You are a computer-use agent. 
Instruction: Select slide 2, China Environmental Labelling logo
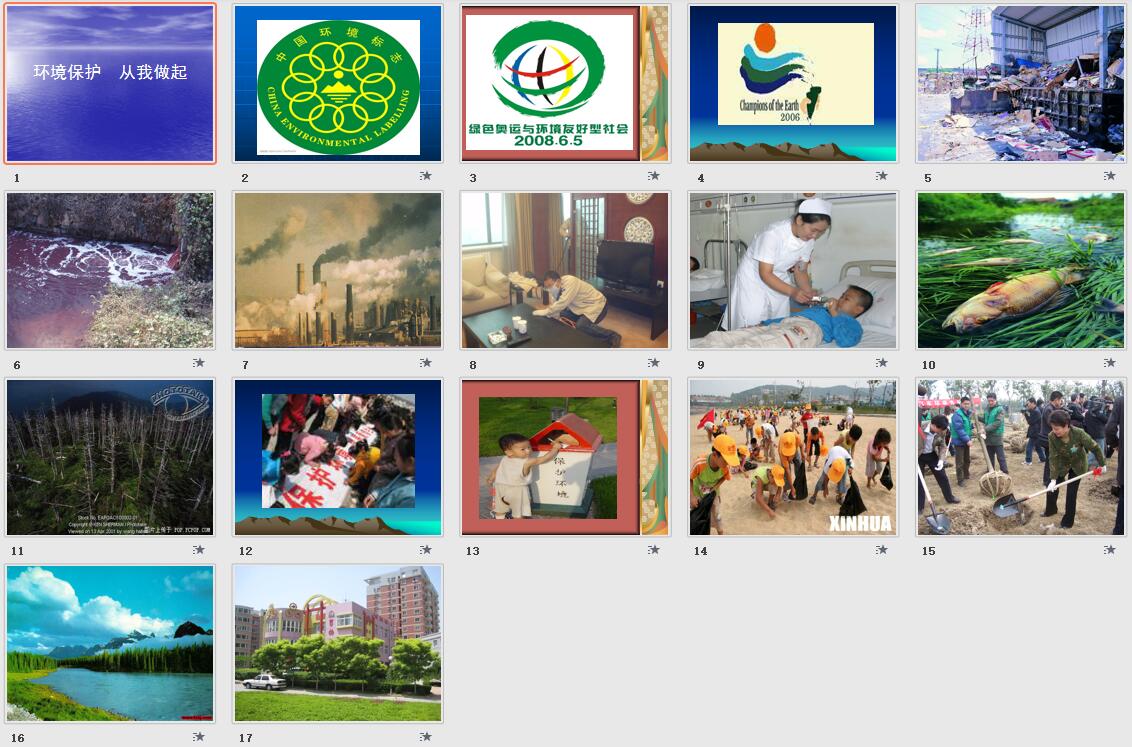coord(338,84)
